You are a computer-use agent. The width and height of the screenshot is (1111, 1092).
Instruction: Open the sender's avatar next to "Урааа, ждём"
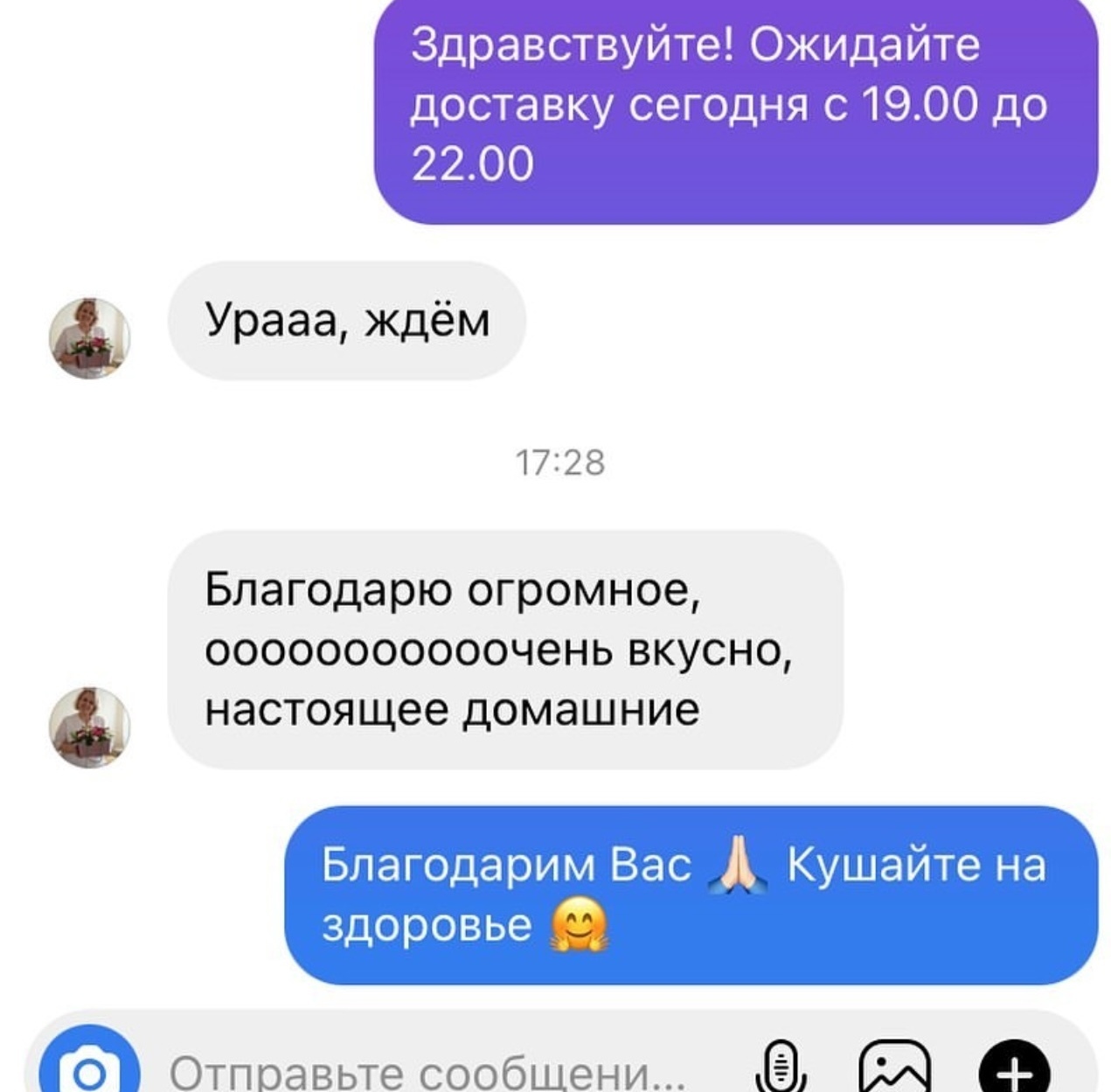tap(89, 338)
